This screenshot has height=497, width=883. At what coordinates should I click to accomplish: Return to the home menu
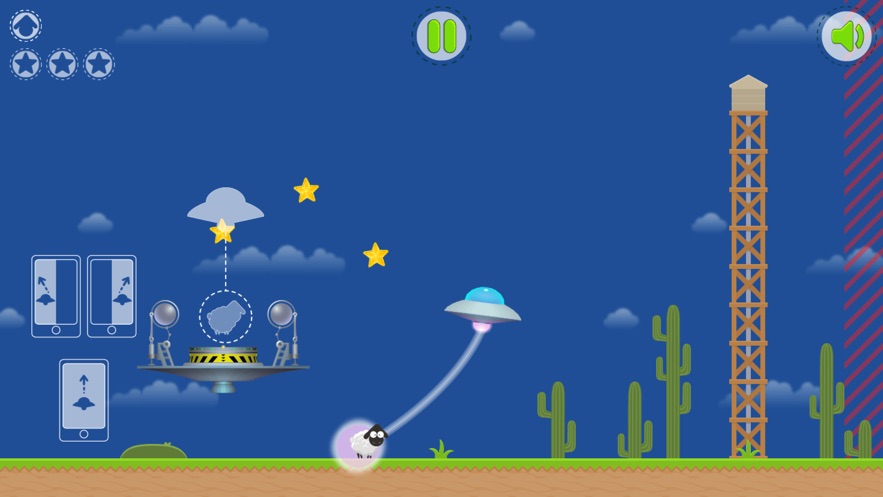(25, 25)
